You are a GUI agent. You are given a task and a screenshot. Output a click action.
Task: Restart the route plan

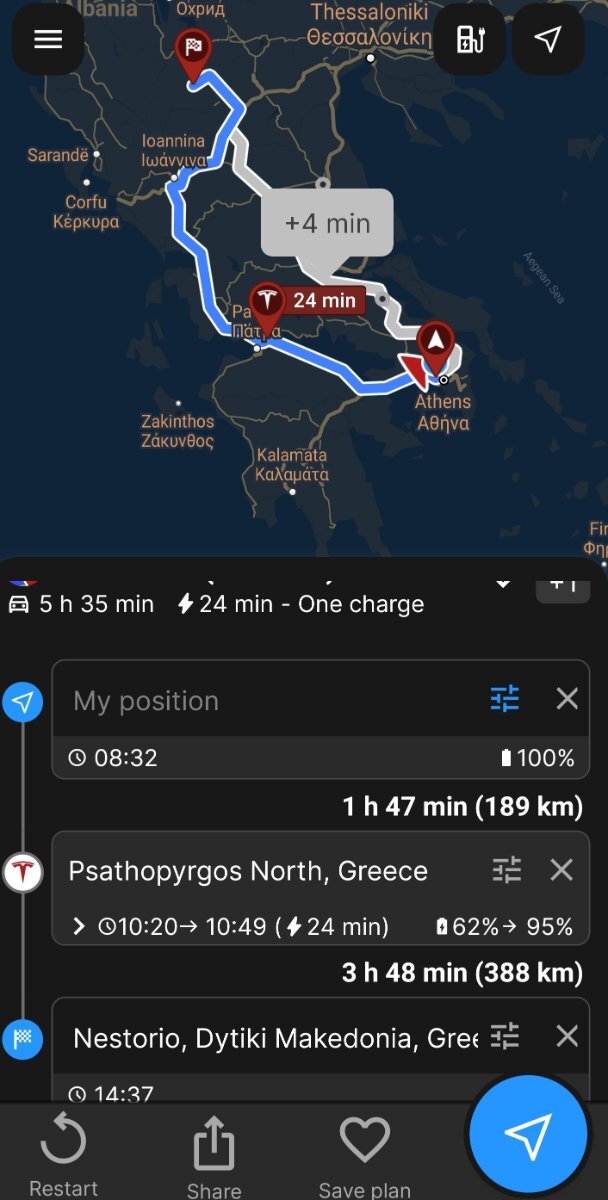coord(63,1155)
